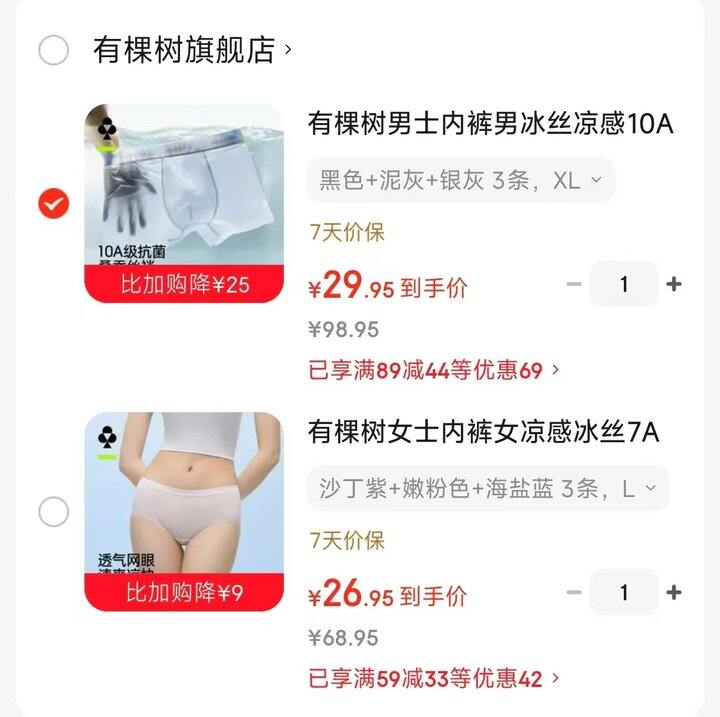Decrease quantity of 男士内裤

(x=574, y=284)
